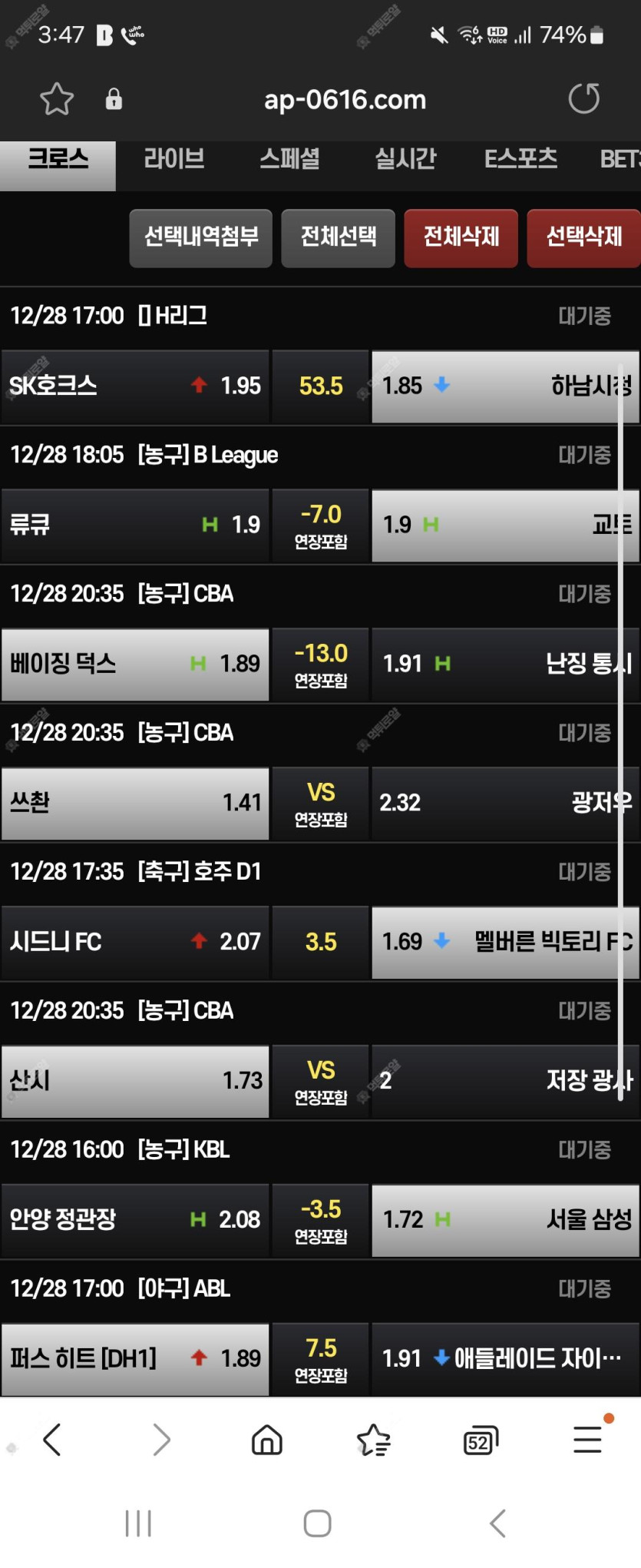The image size is (641, 1568).
Task: Tap the red 전체삭제 button
Action: pos(461,237)
